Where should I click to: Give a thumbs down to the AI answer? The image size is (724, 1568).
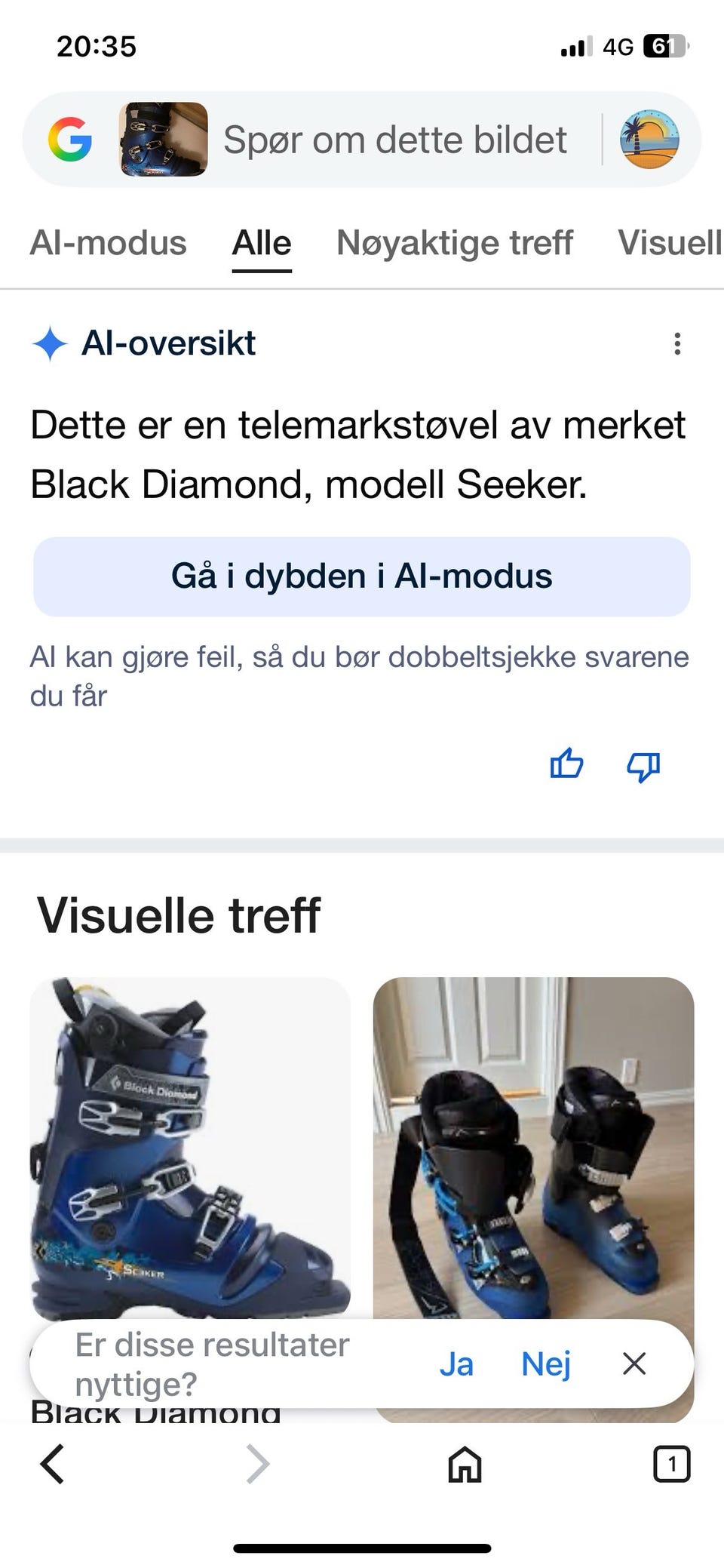[x=643, y=765]
